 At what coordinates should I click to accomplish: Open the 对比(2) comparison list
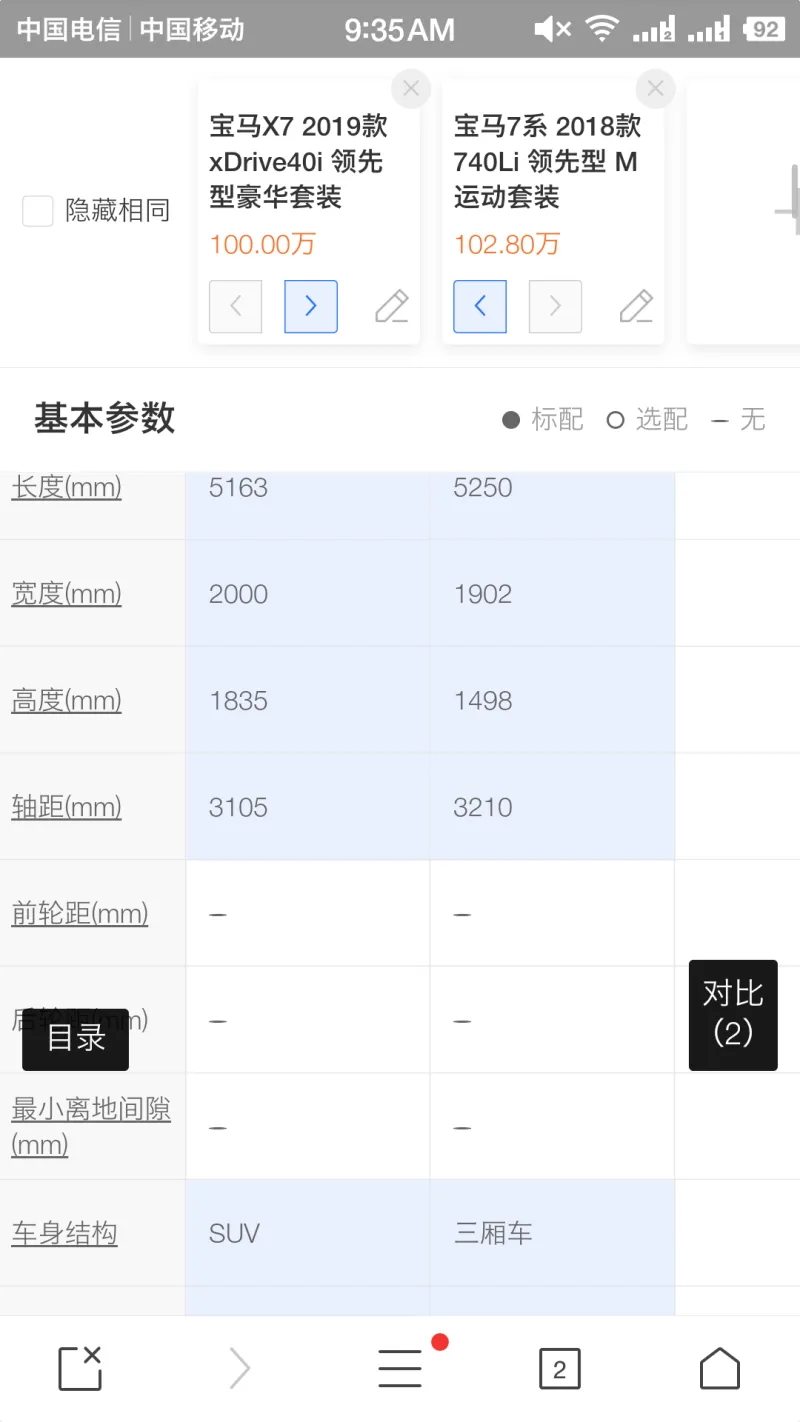click(x=733, y=1014)
